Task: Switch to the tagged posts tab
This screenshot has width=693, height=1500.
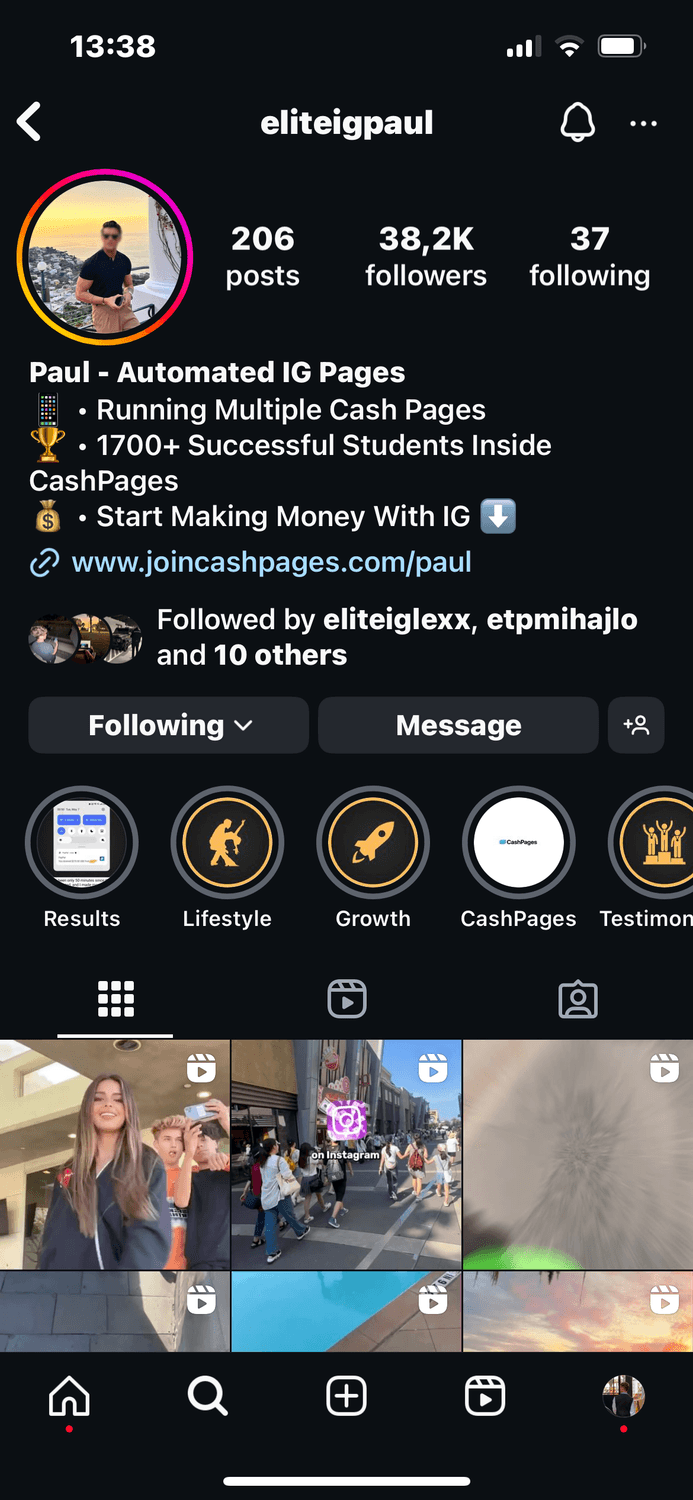Action: point(578,999)
